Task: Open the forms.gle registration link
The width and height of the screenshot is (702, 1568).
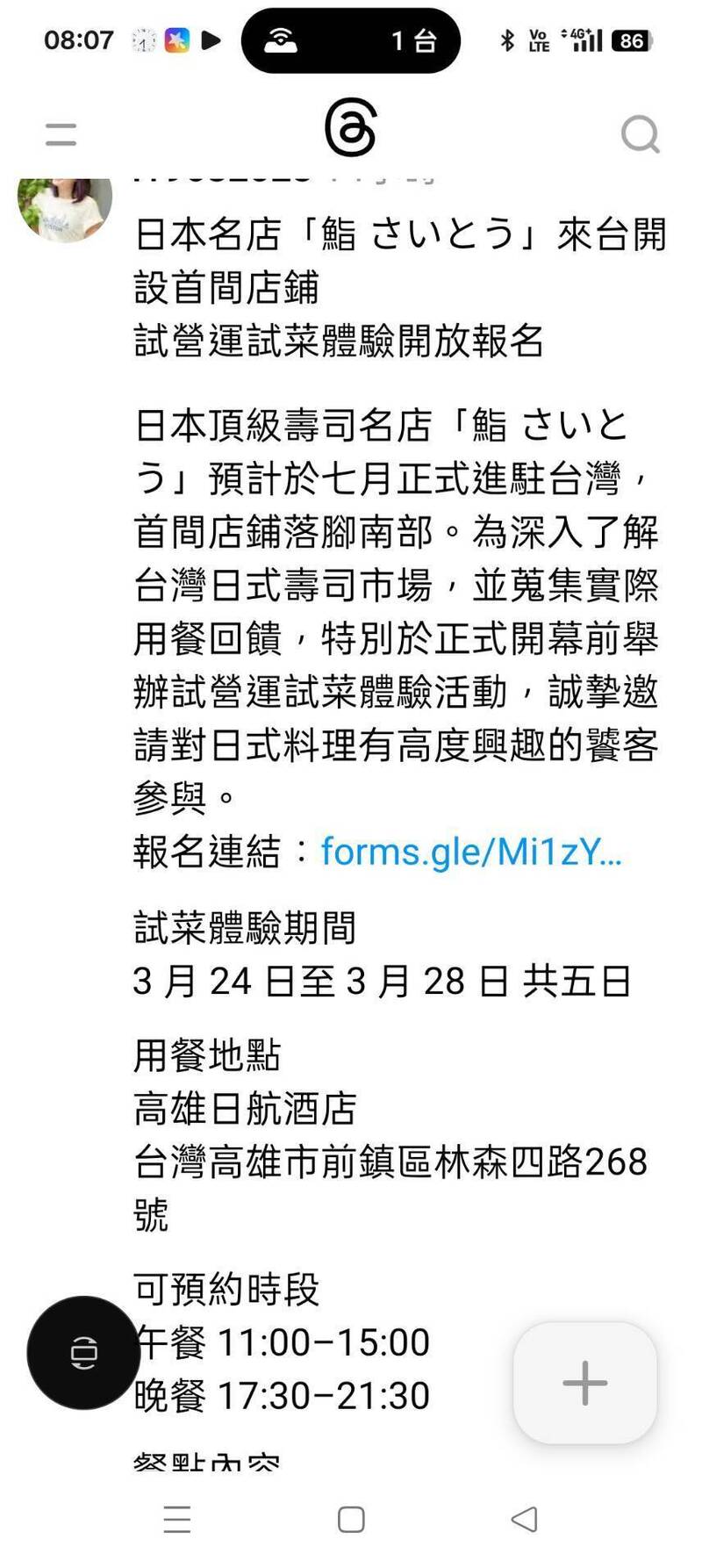Action: [x=470, y=852]
